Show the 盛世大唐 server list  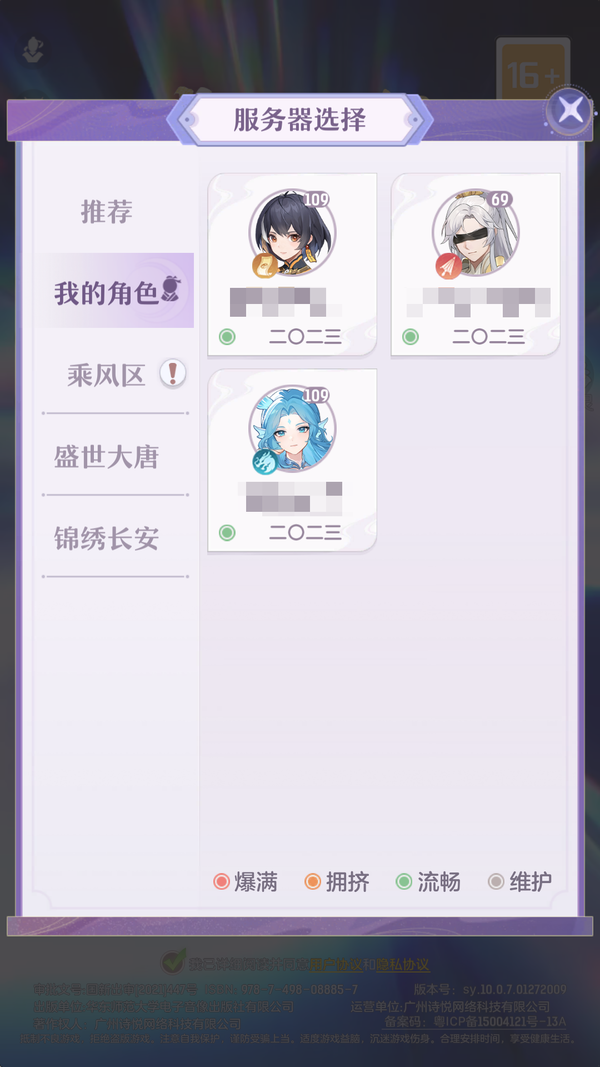(107, 457)
